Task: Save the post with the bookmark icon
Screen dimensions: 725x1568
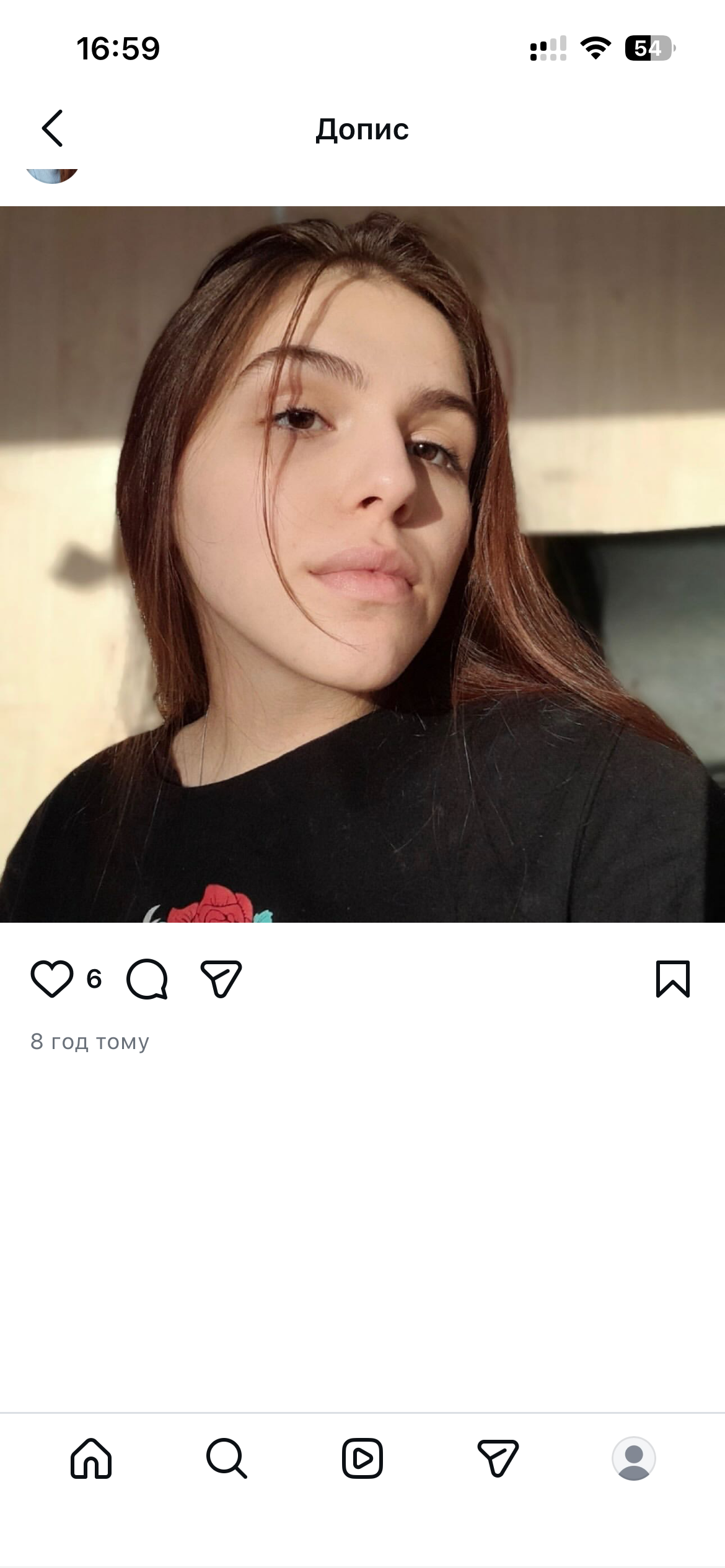Action: click(672, 979)
